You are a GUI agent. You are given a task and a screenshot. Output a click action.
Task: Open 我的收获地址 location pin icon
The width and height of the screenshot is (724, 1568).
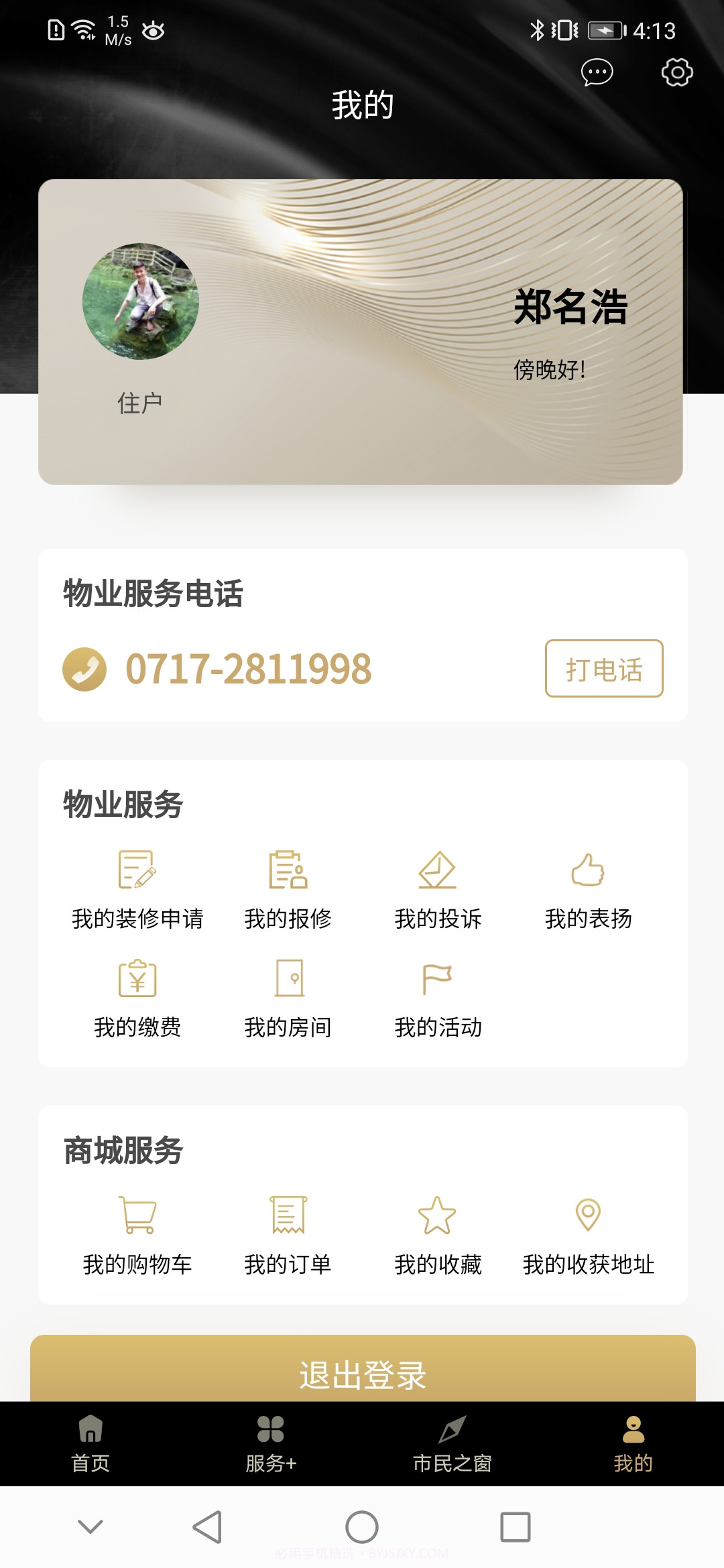click(x=588, y=1220)
